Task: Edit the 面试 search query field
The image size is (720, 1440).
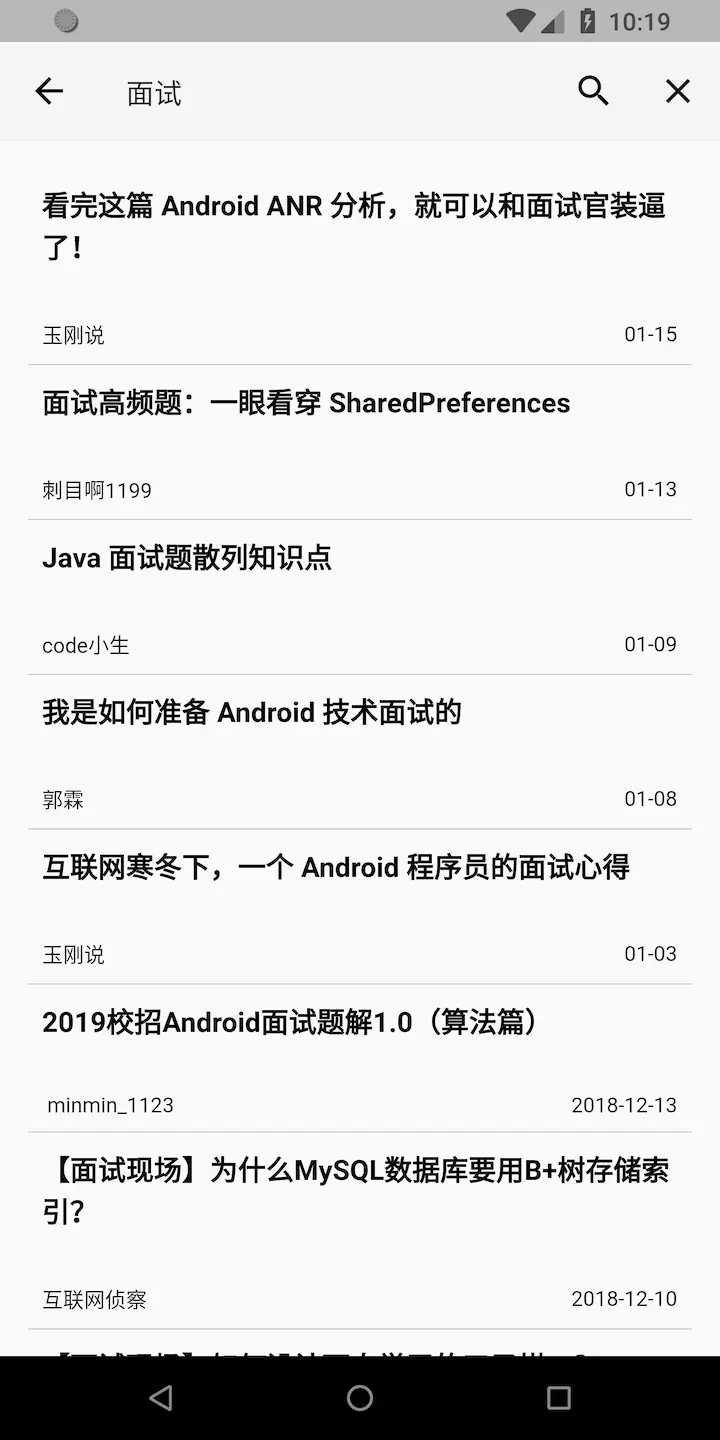Action: pyautogui.click(x=330, y=93)
